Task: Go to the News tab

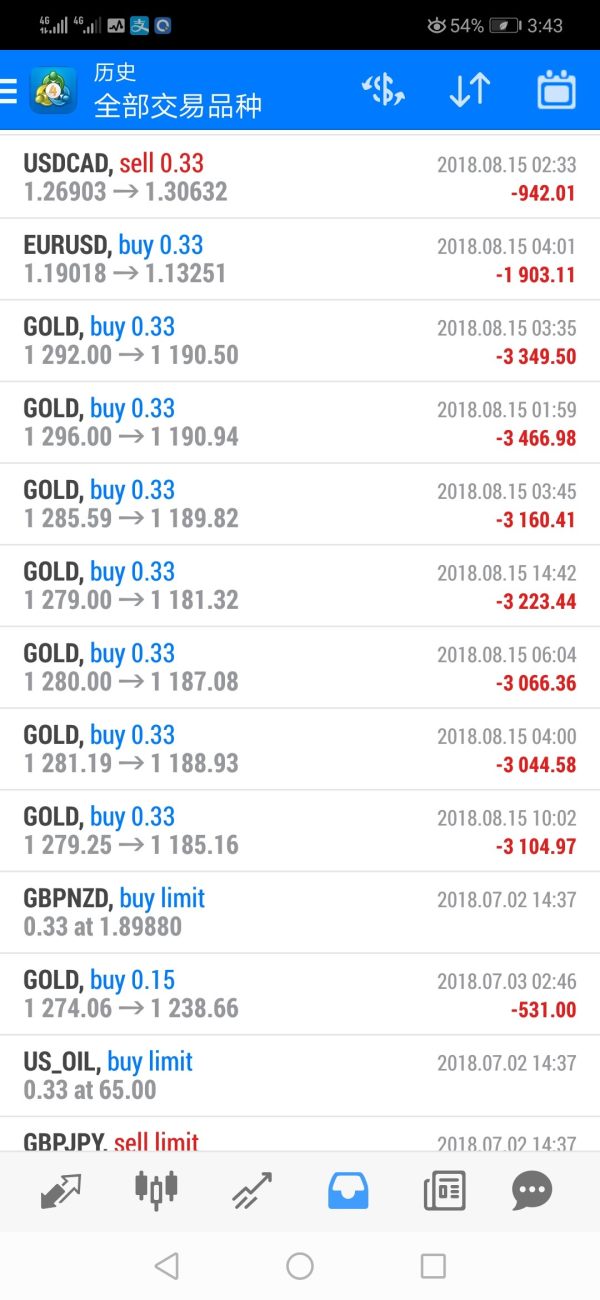Action: tap(444, 1190)
